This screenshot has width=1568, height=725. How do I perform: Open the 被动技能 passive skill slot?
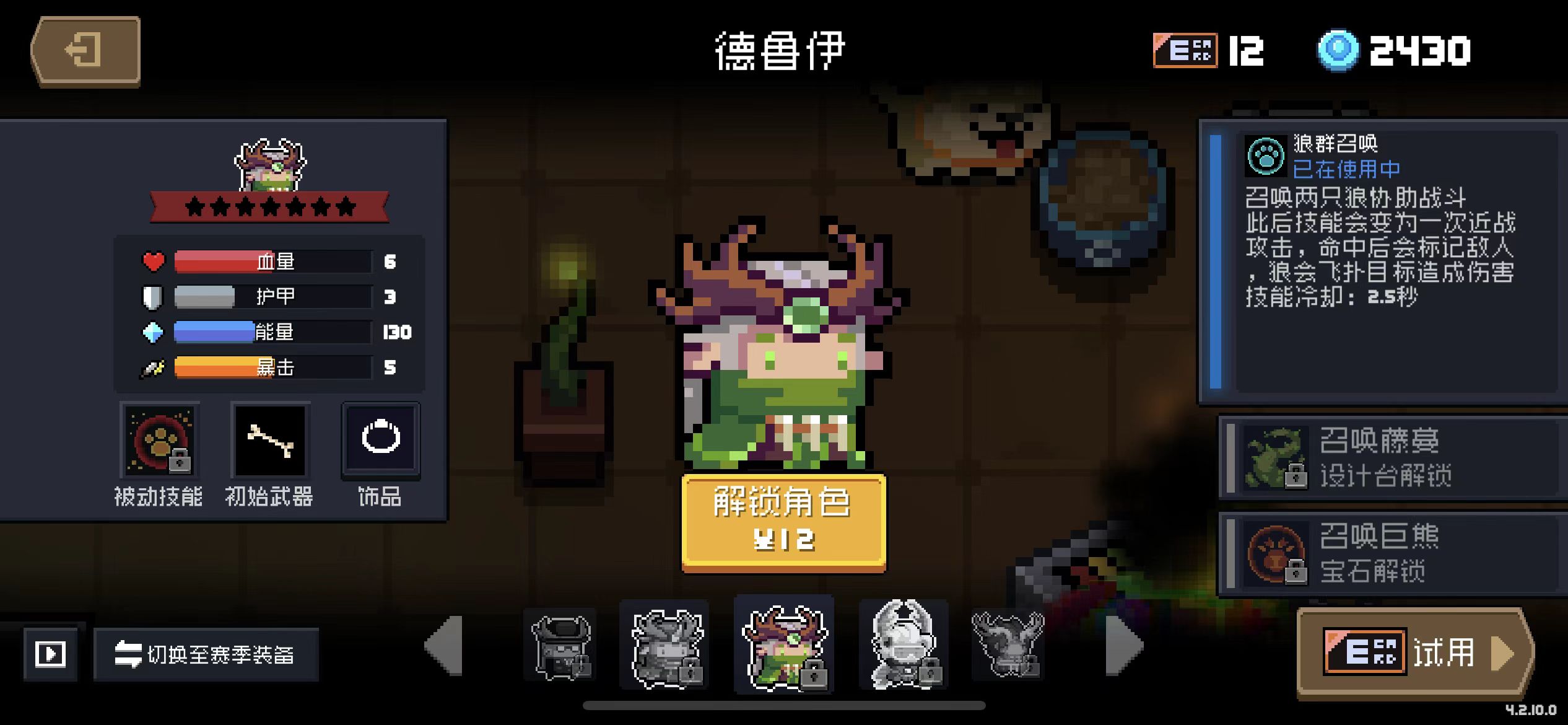click(160, 441)
